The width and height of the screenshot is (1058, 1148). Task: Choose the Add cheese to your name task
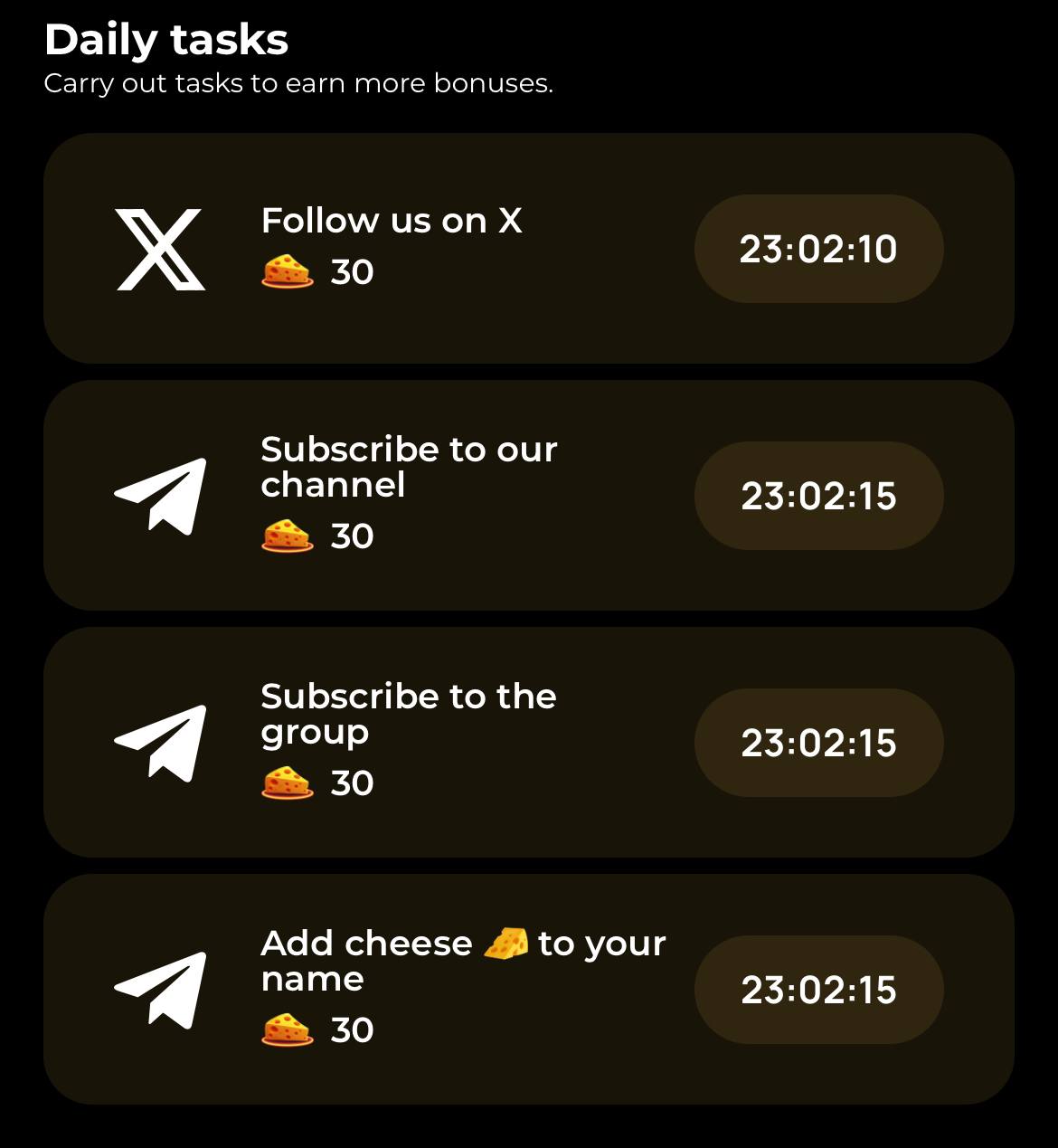point(463,961)
